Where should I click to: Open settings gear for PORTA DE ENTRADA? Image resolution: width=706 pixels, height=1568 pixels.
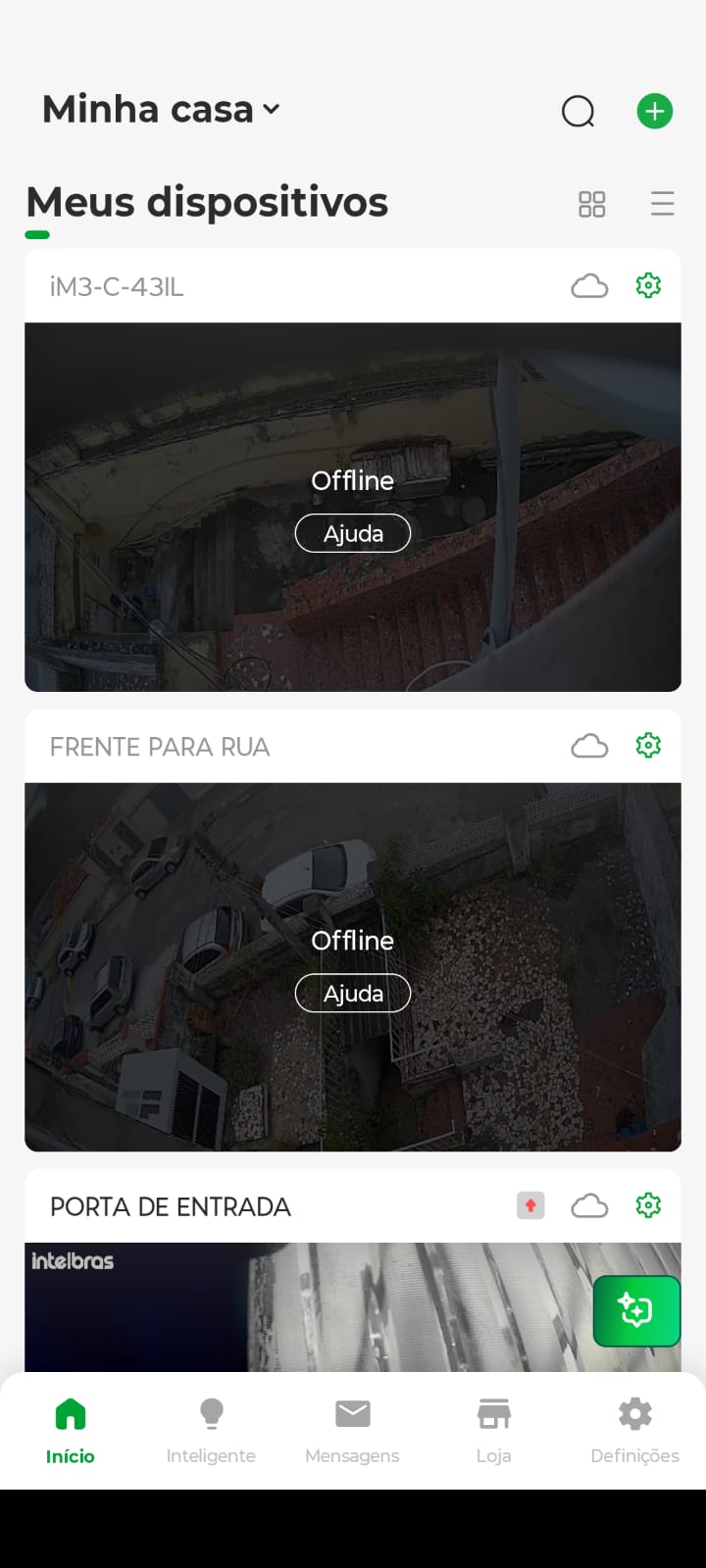[648, 1205]
